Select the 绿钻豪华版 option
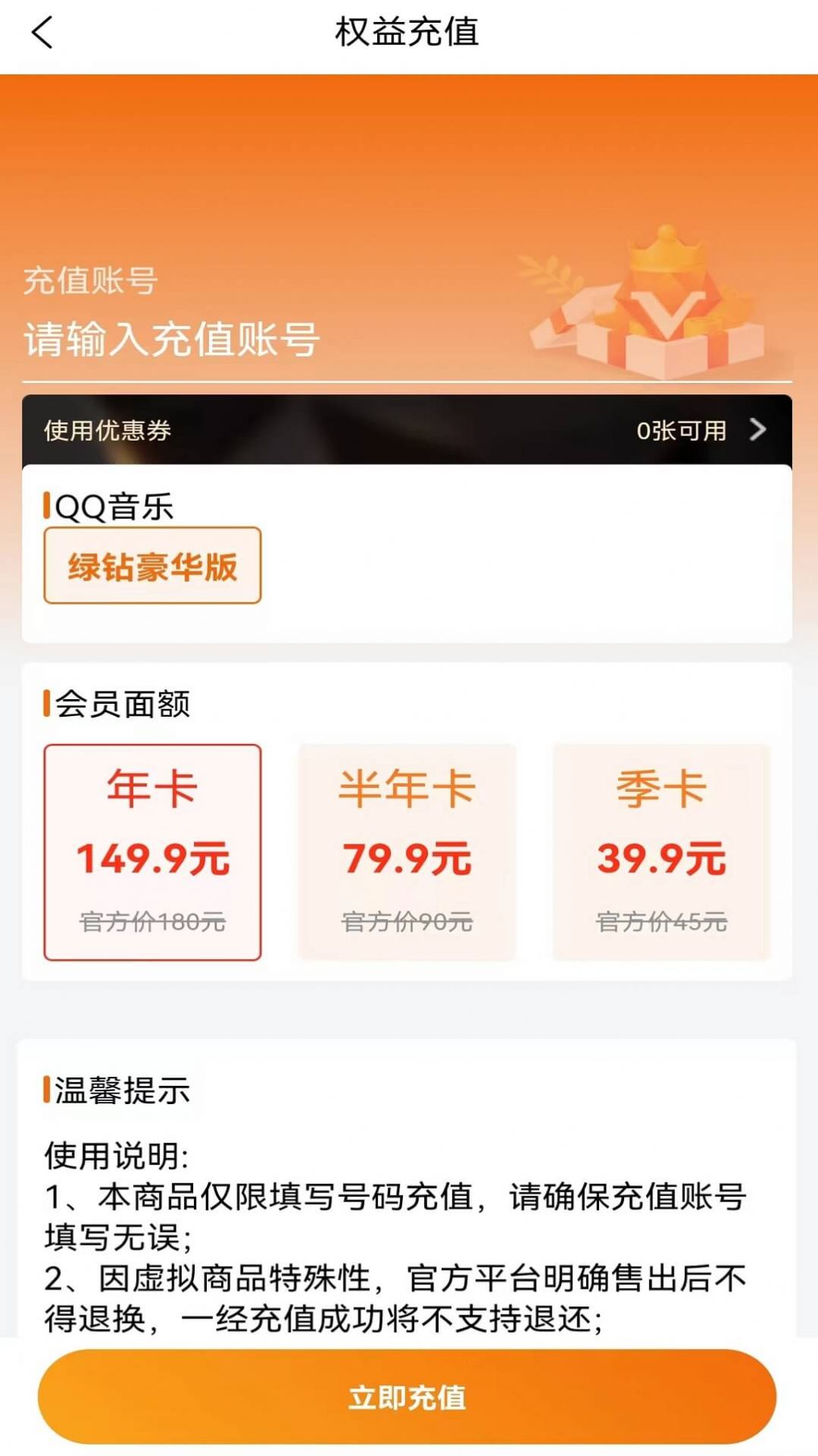Screen dimensions: 818x1456 click(x=152, y=566)
